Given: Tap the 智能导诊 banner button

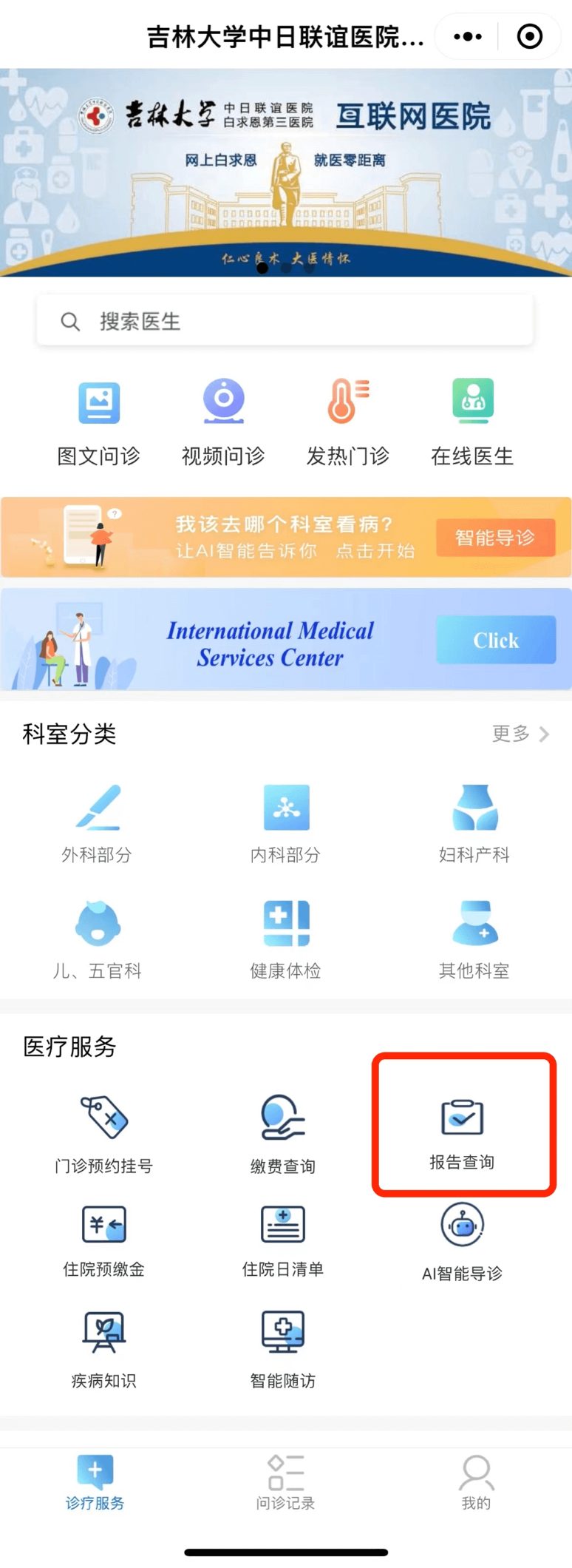Looking at the screenshot, I should [495, 538].
